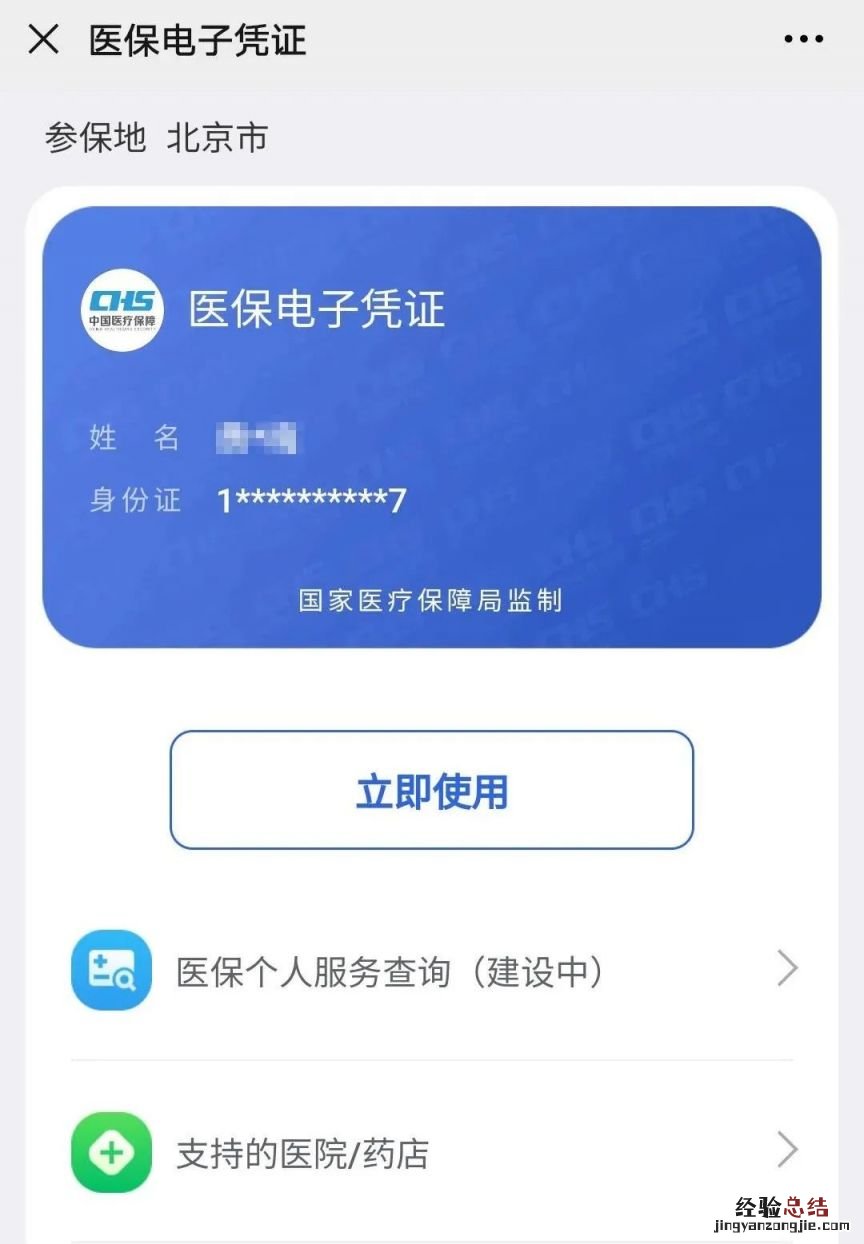Open the blue 医保电子凭证 card
Screen dimensions: 864x1244
pos(431,427)
